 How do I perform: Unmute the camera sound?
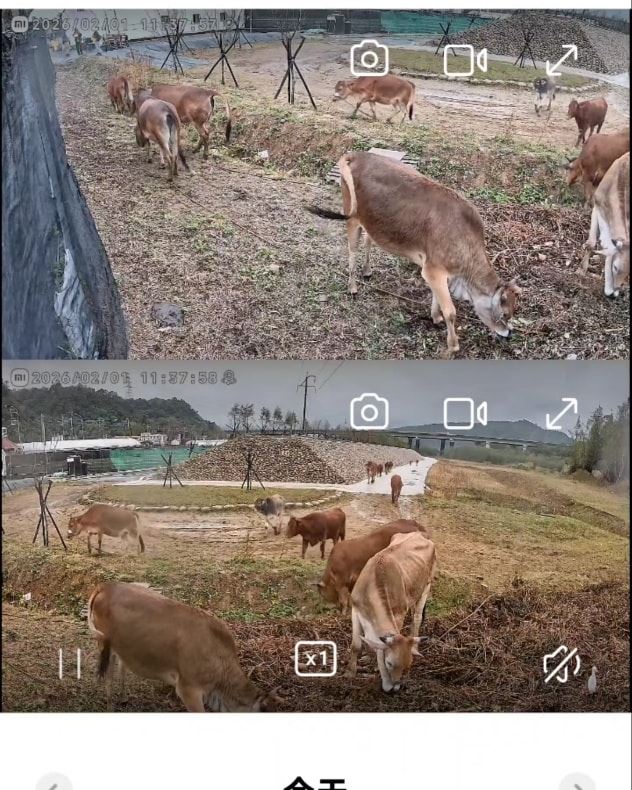pos(561,663)
